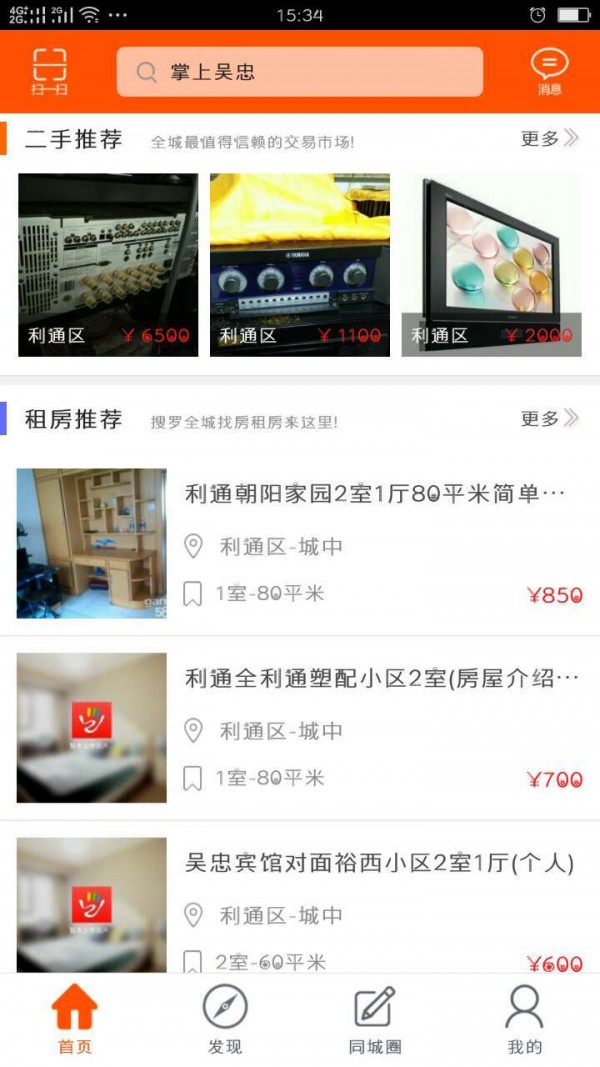Switch to the 同城圈 tab
600x1067 pixels.
click(375, 1019)
